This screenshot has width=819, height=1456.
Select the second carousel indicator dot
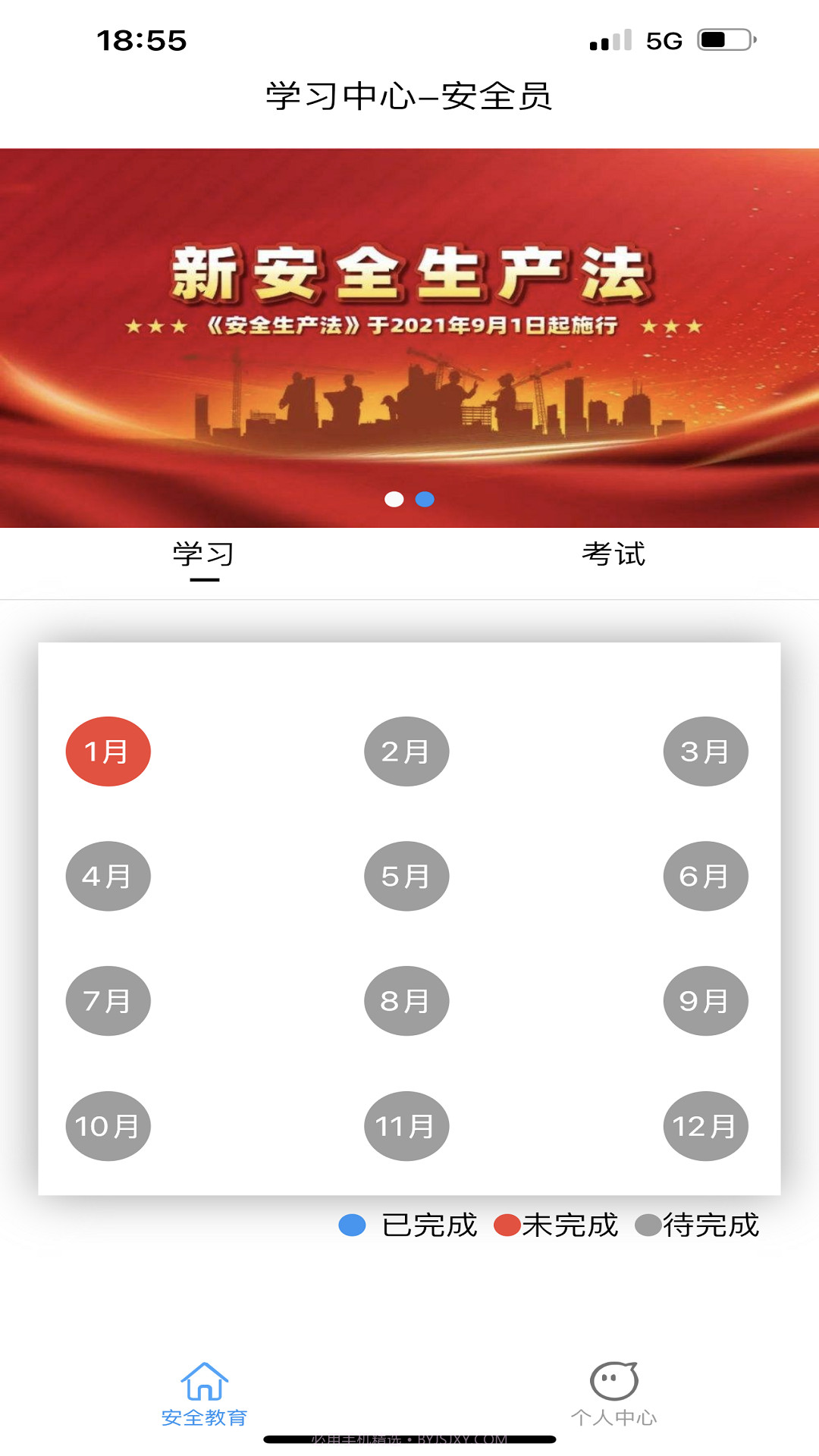423,499
